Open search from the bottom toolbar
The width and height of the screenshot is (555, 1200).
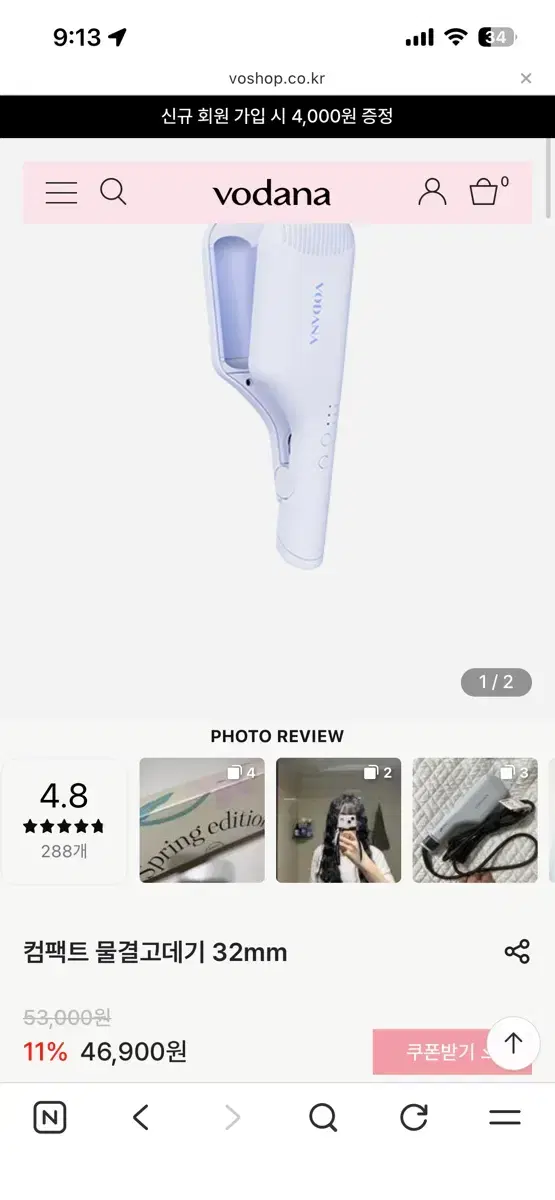tap(323, 1117)
